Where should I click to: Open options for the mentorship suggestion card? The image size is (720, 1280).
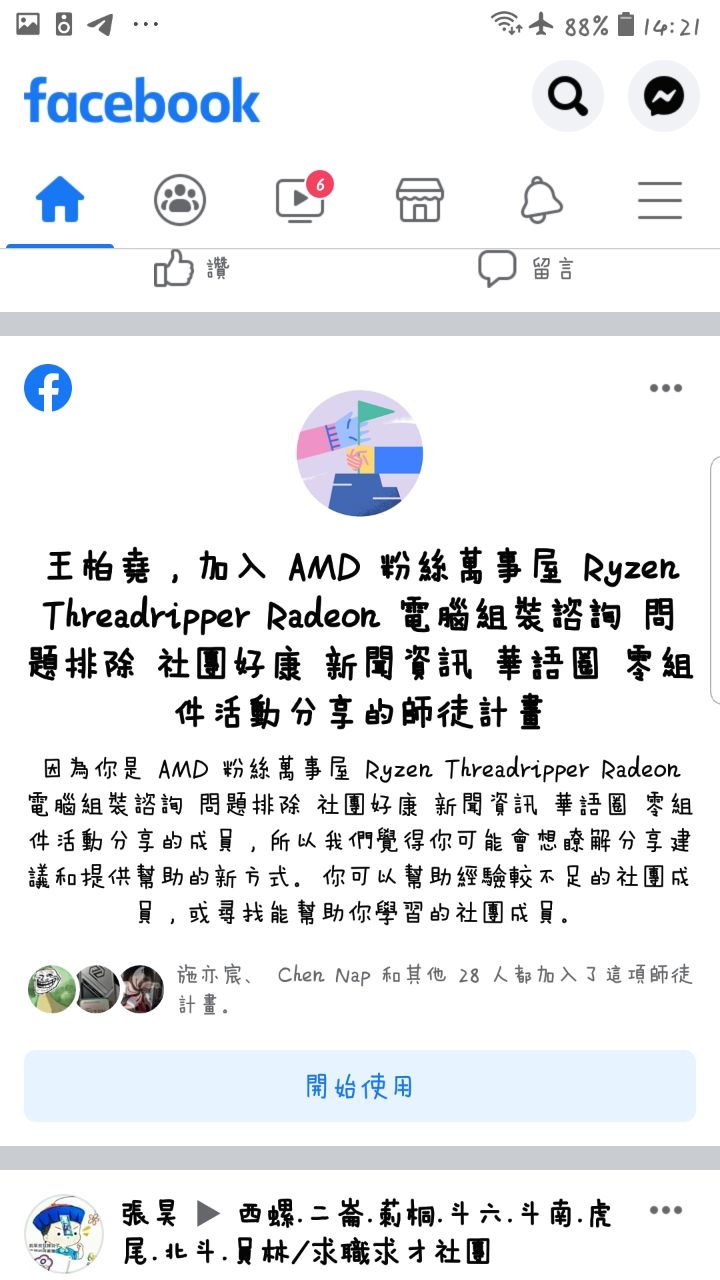pos(665,388)
